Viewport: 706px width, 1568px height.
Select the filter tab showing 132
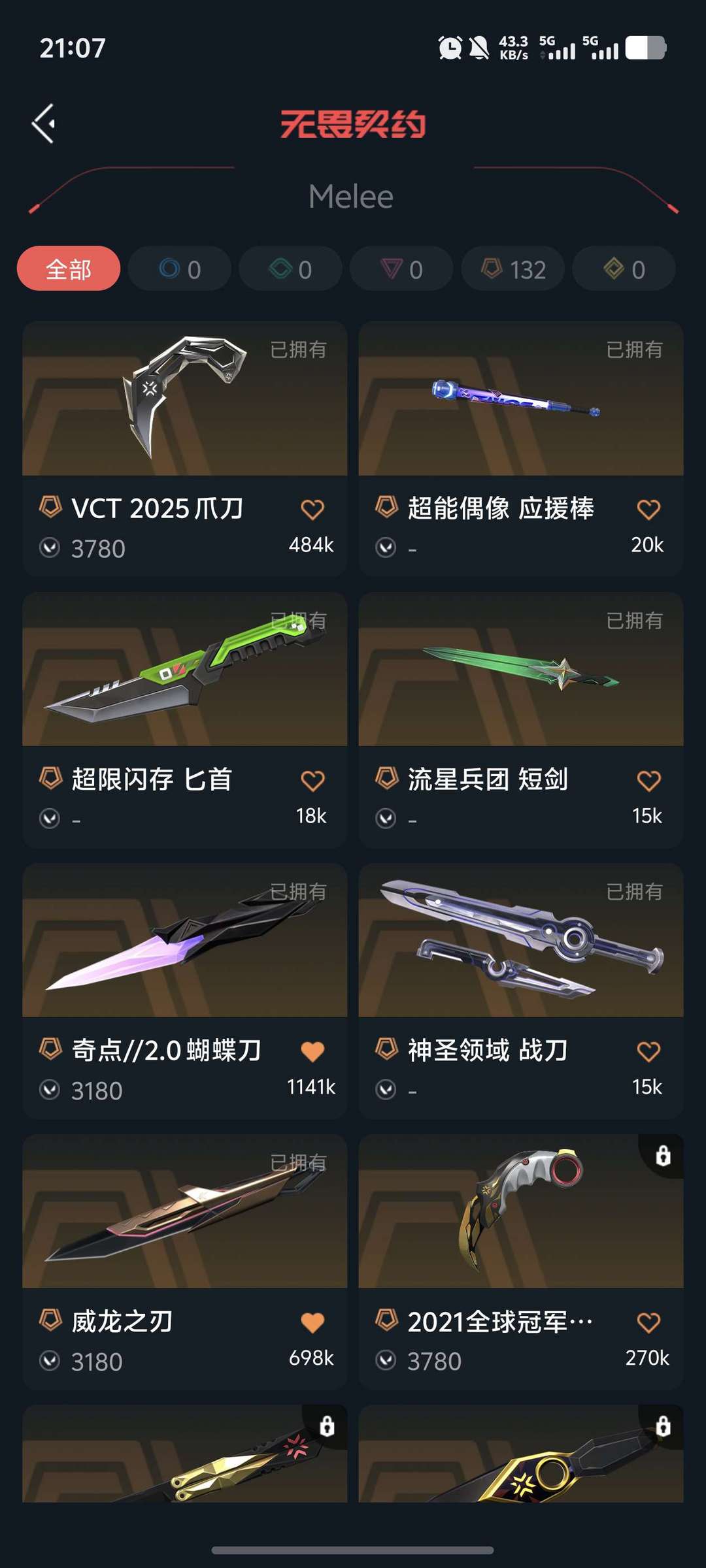point(512,269)
